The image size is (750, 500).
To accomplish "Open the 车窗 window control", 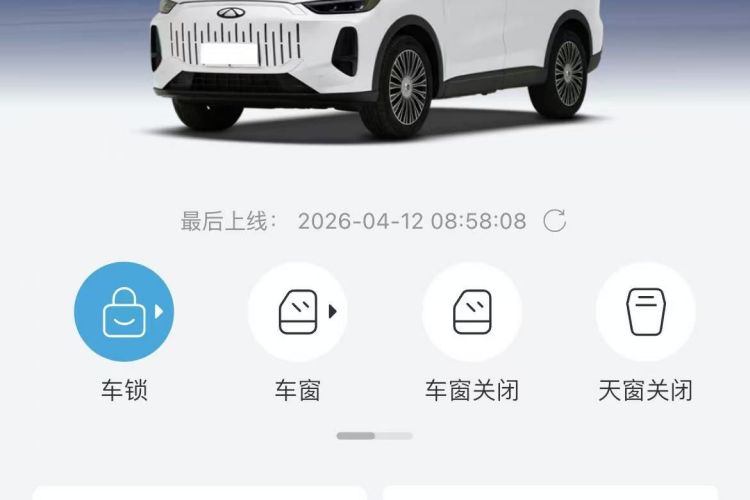I will point(297,312).
